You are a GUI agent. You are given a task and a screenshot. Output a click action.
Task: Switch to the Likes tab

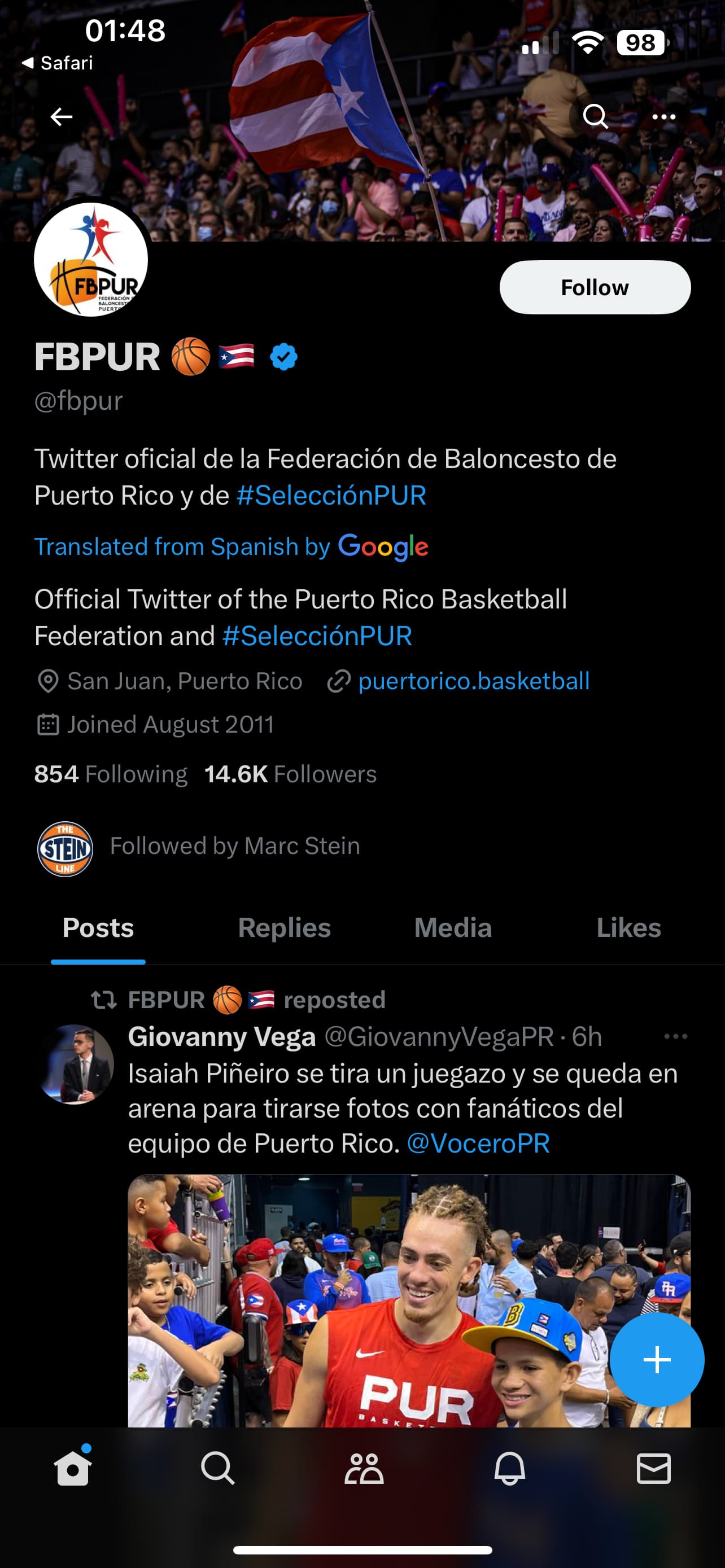(x=628, y=928)
